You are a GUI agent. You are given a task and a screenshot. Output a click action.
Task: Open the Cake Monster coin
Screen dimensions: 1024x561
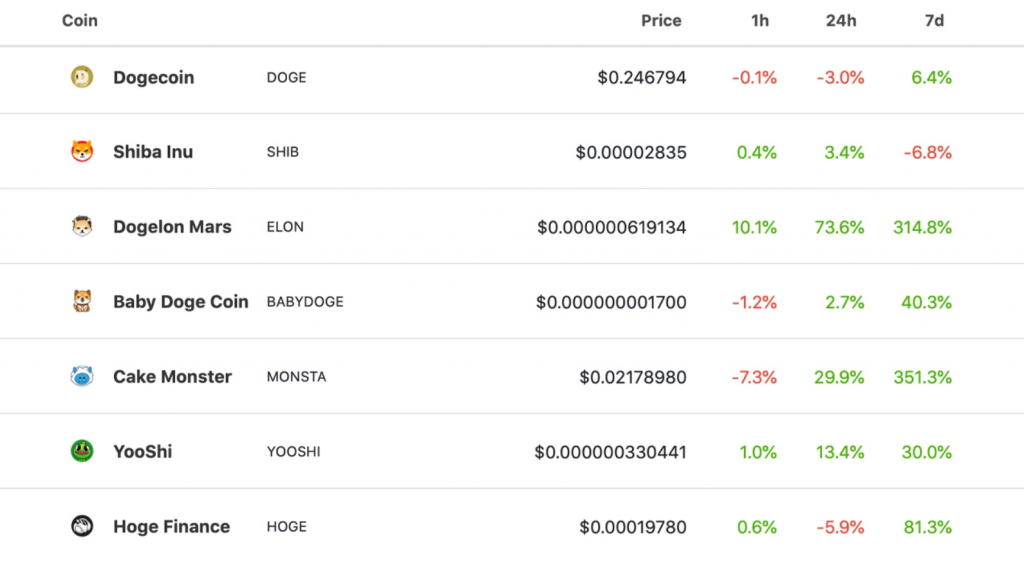(x=172, y=377)
